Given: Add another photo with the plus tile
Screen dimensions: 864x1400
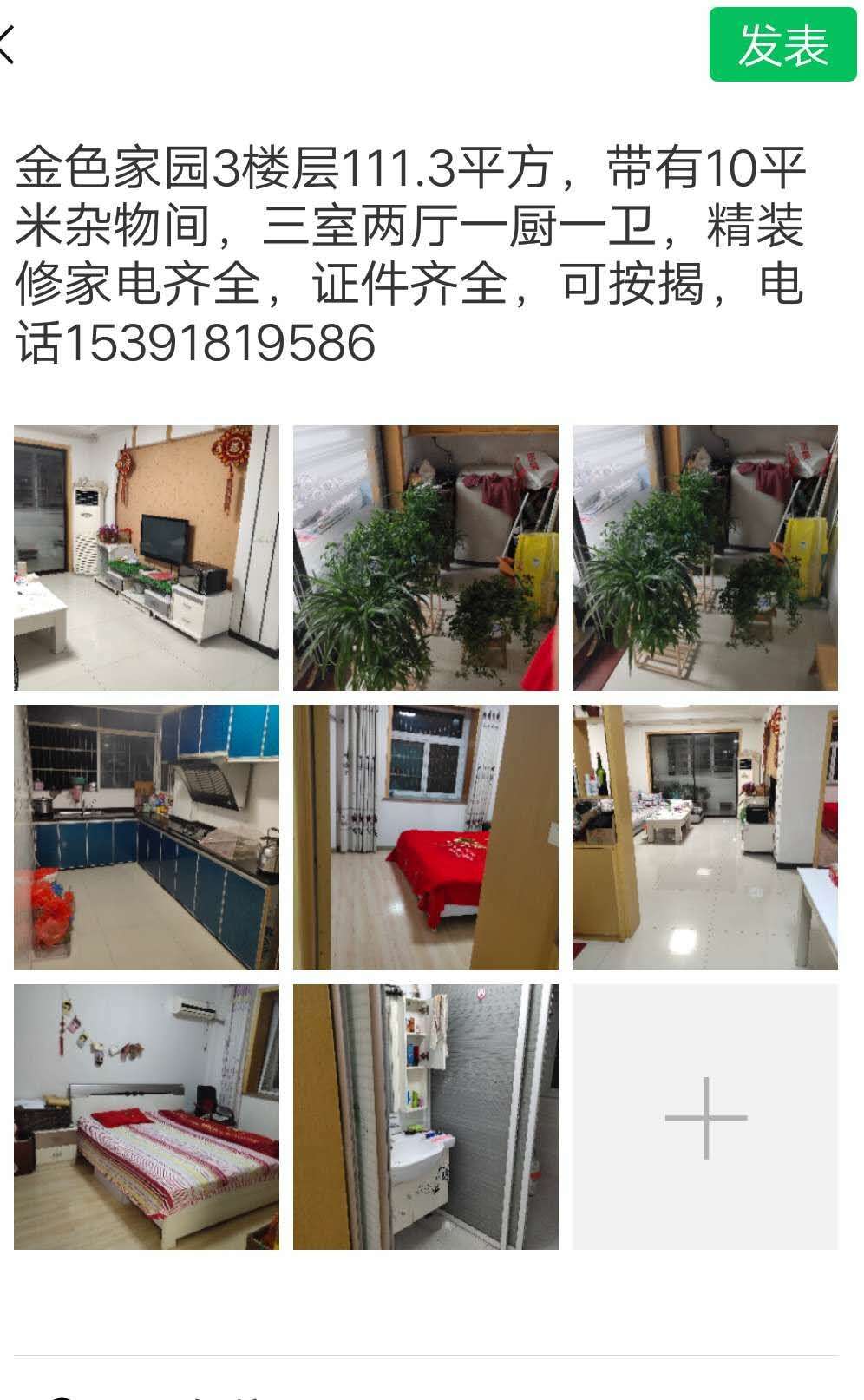Looking at the screenshot, I should 705,1117.
